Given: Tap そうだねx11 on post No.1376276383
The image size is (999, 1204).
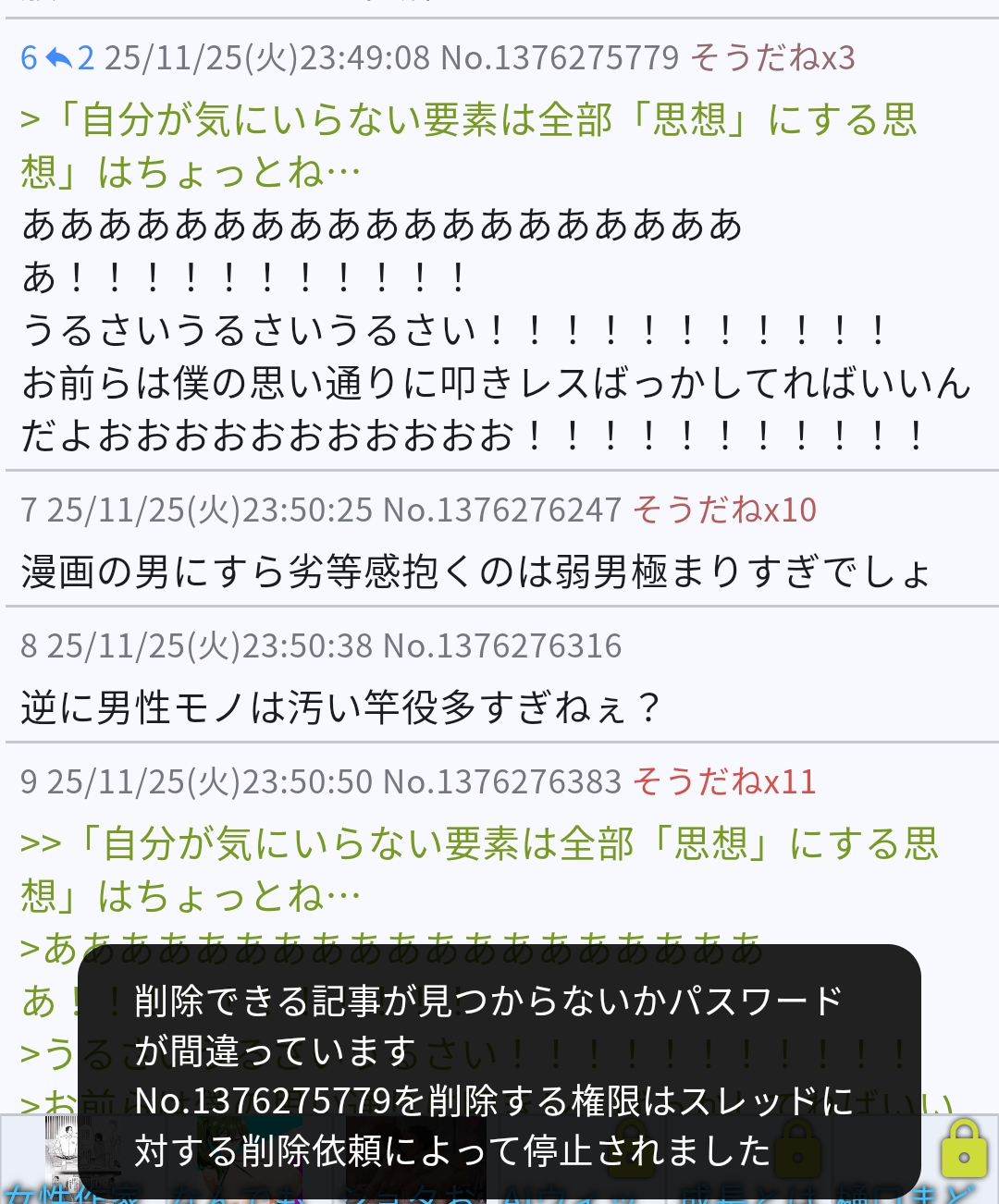Looking at the screenshot, I should 724,782.
